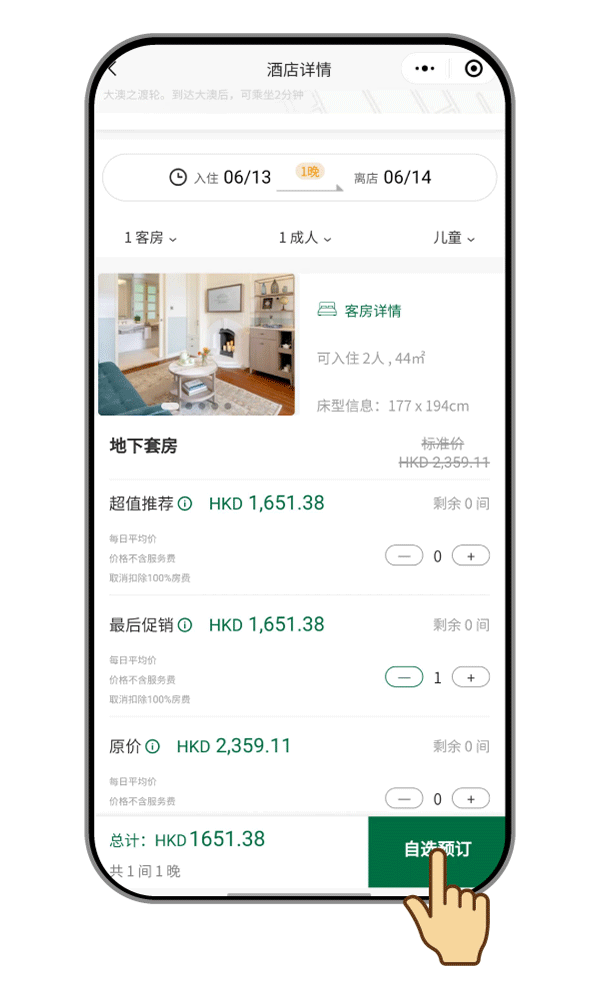This screenshot has width=600, height=1000.
Task: Show info for 原价 rate
Action: coord(153,747)
